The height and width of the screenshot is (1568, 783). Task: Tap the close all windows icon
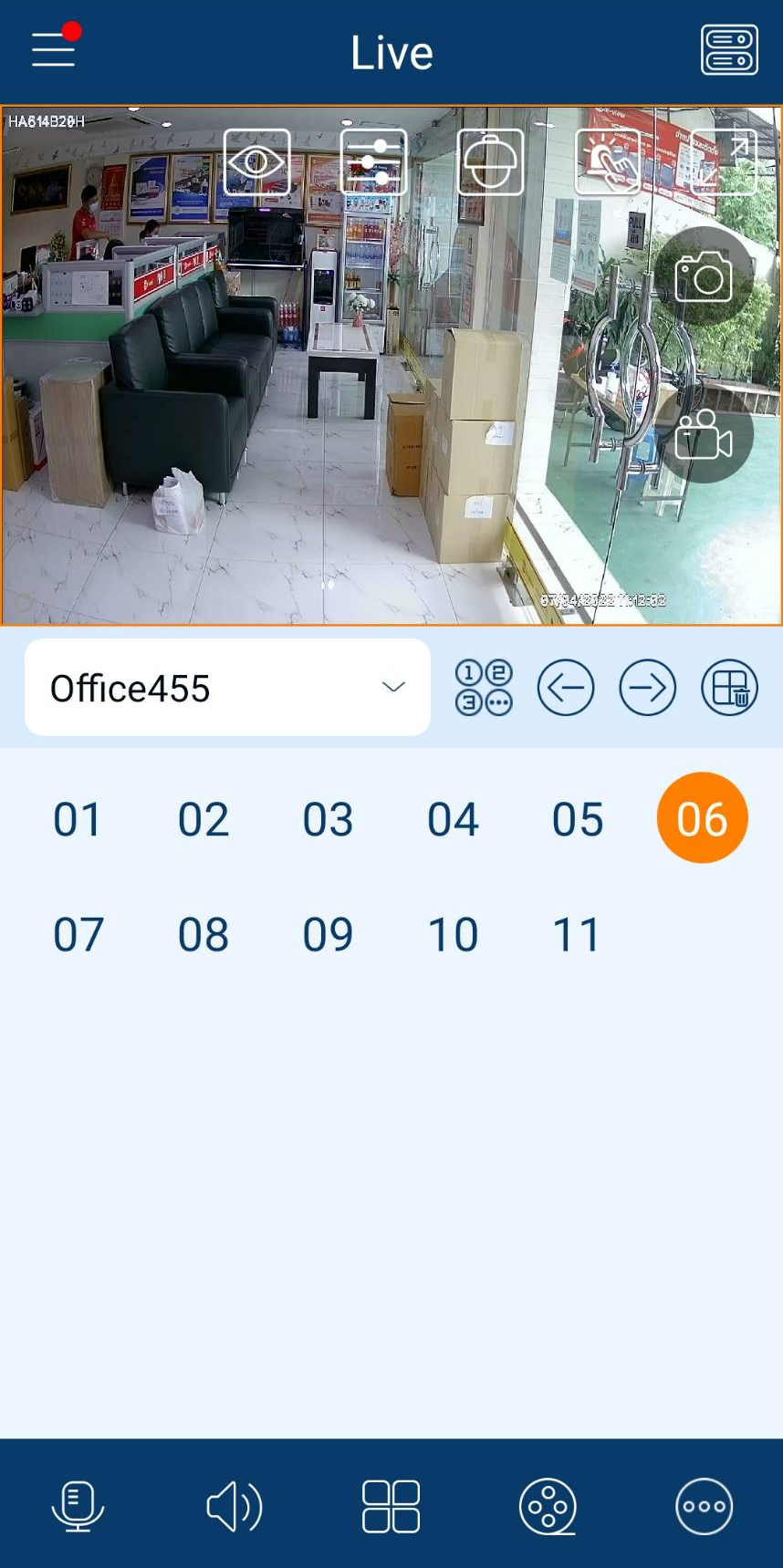coord(729,688)
